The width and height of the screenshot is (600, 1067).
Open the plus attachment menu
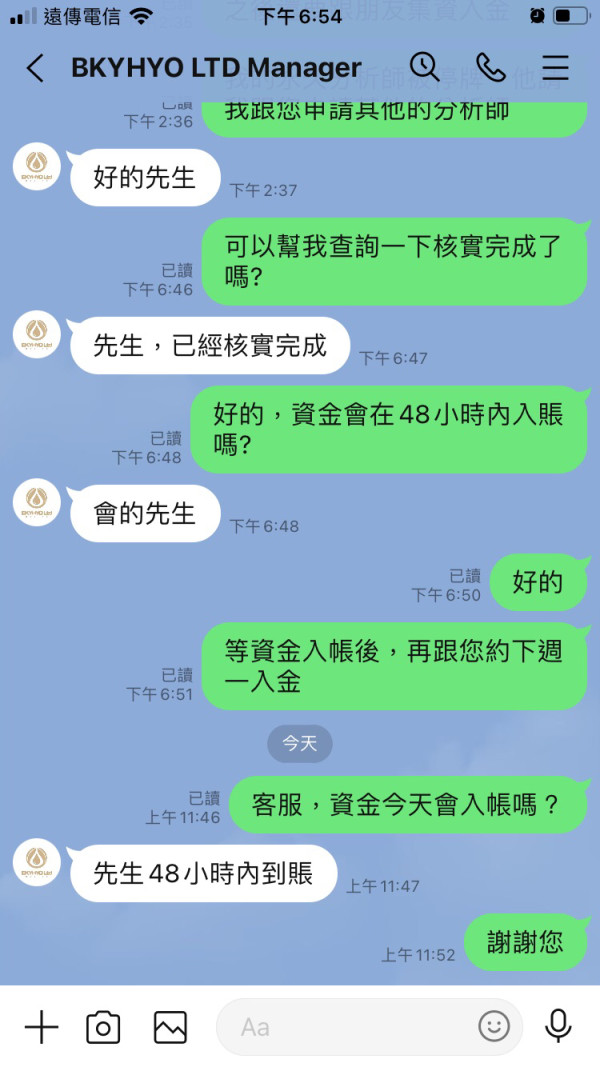[41, 1027]
